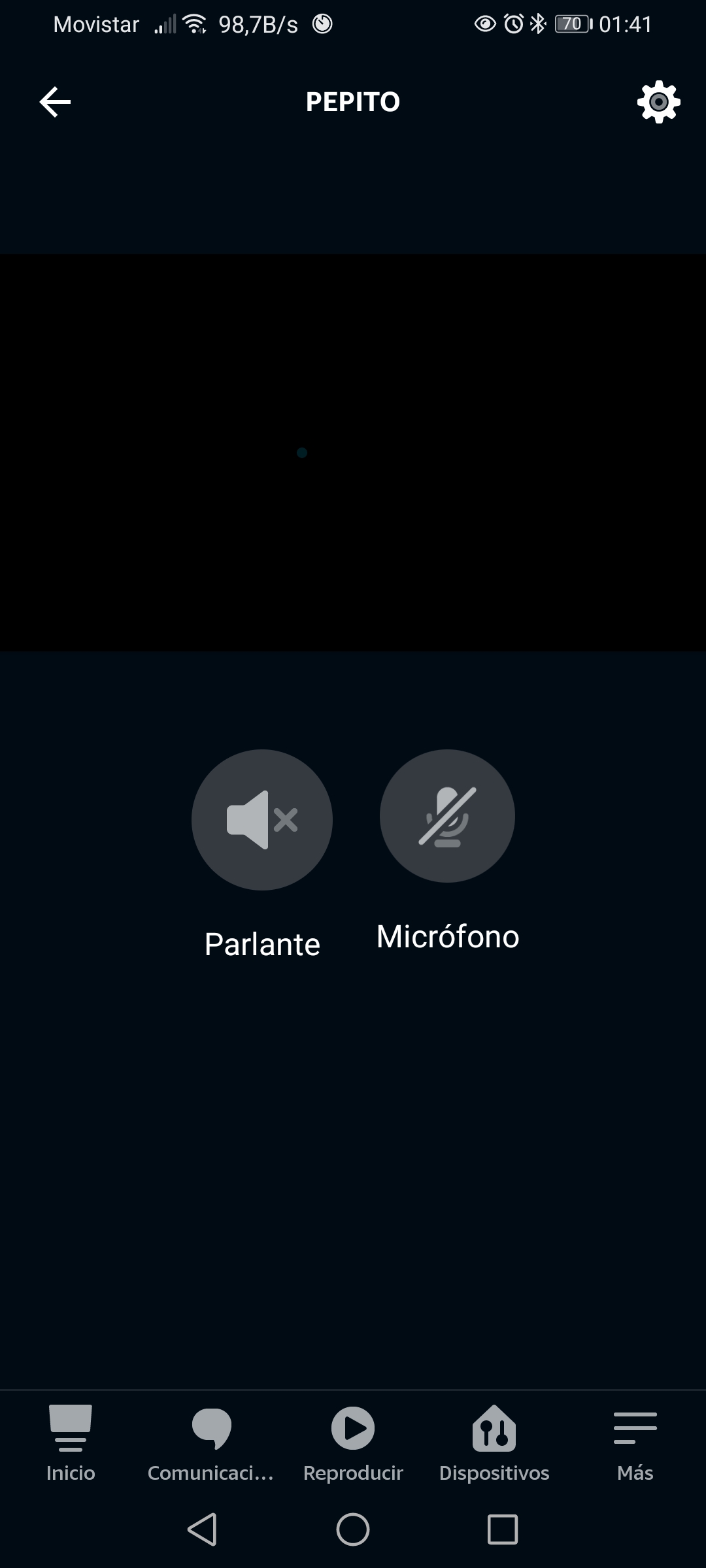Tap the black camera feed area

(x=353, y=452)
